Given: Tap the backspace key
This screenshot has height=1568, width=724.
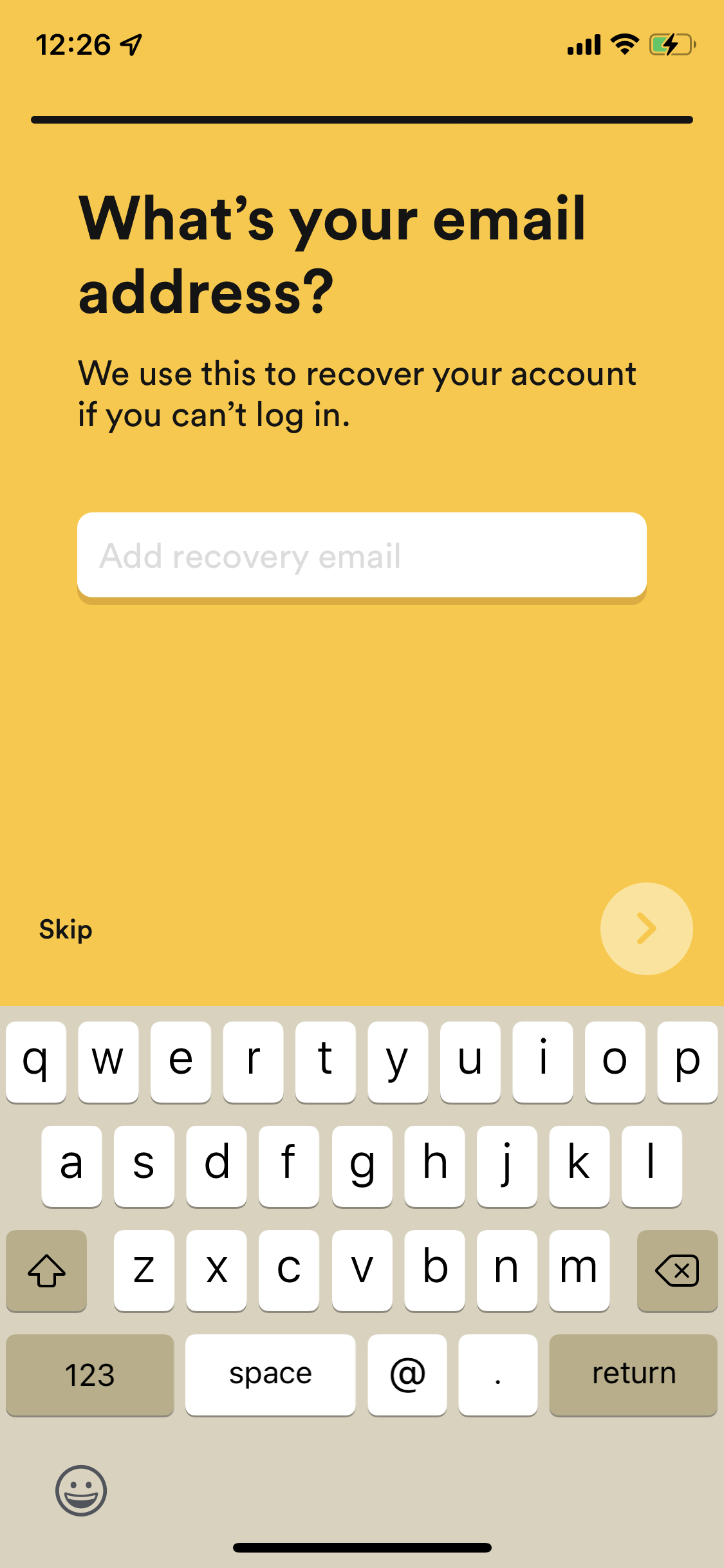Looking at the screenshot, I should [676, 1271].
